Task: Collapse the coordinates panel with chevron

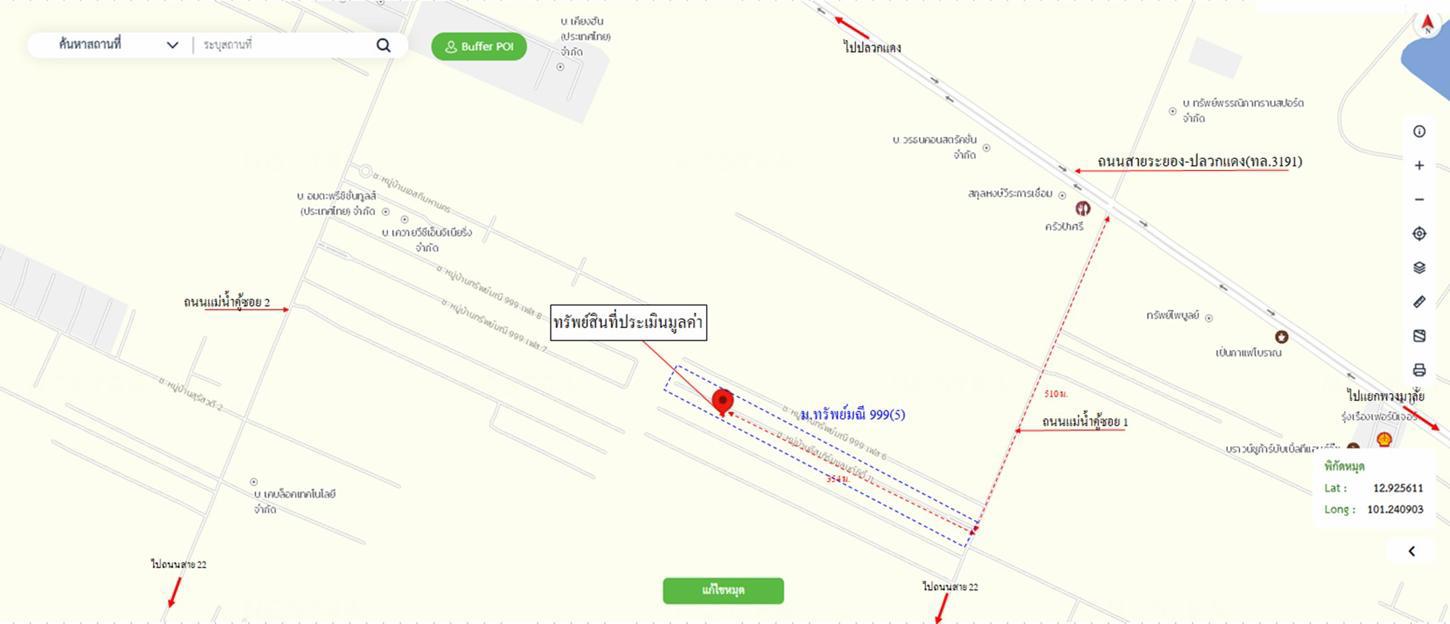Action: point(1412,551)
